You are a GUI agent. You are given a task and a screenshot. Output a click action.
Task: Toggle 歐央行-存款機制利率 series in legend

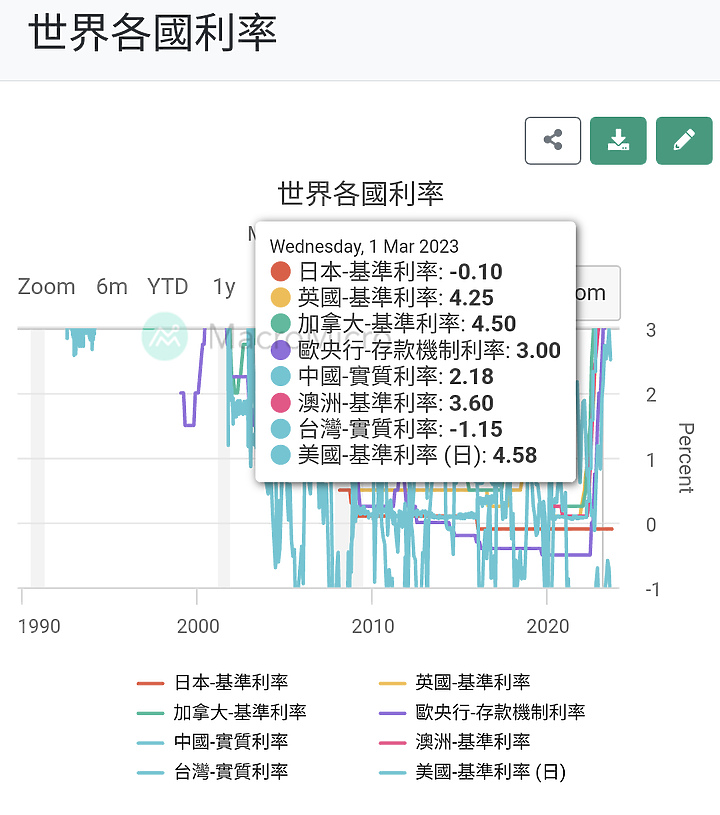[x=500, y=712]
